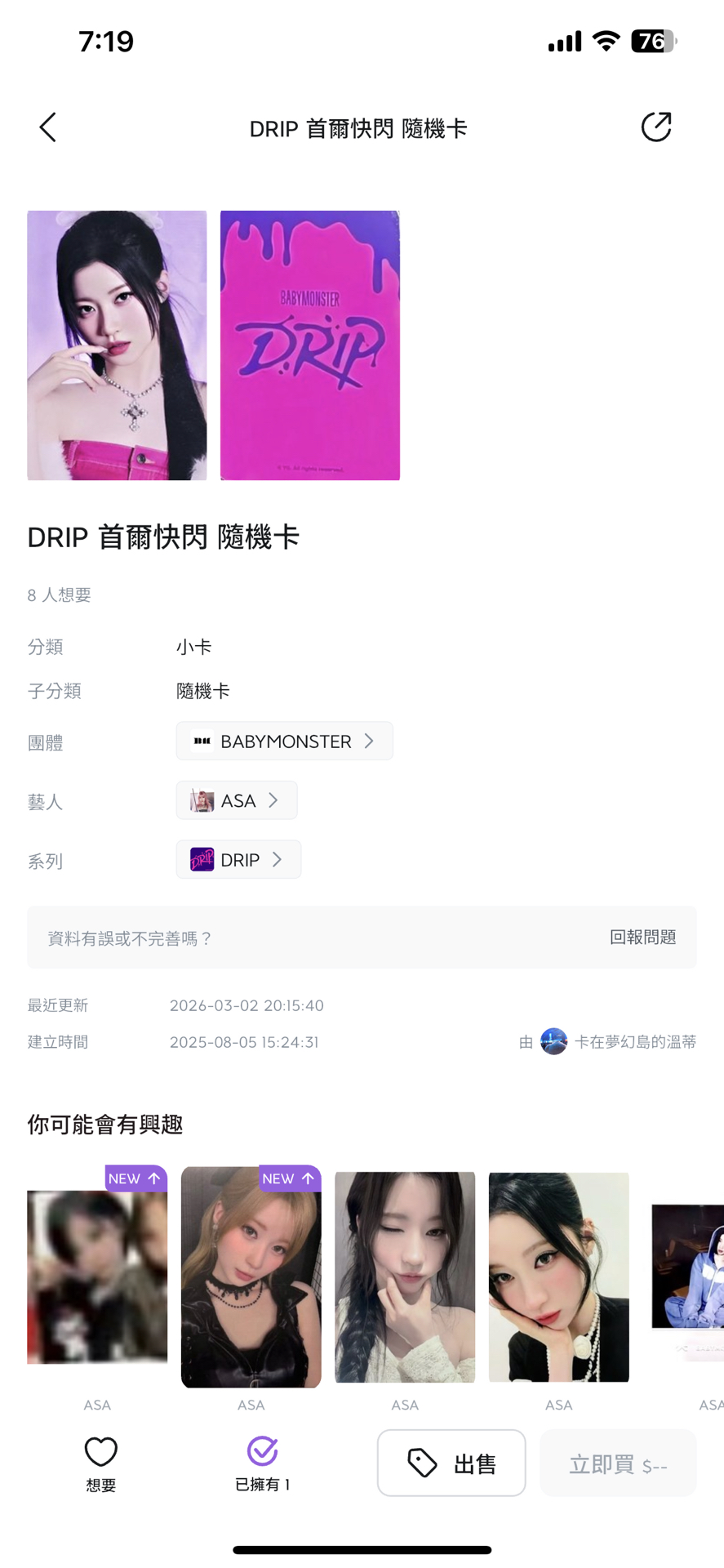Open the BABYMONSTER group logo icon
This screenshot has height=1568, width=724.
click(204, 741)
